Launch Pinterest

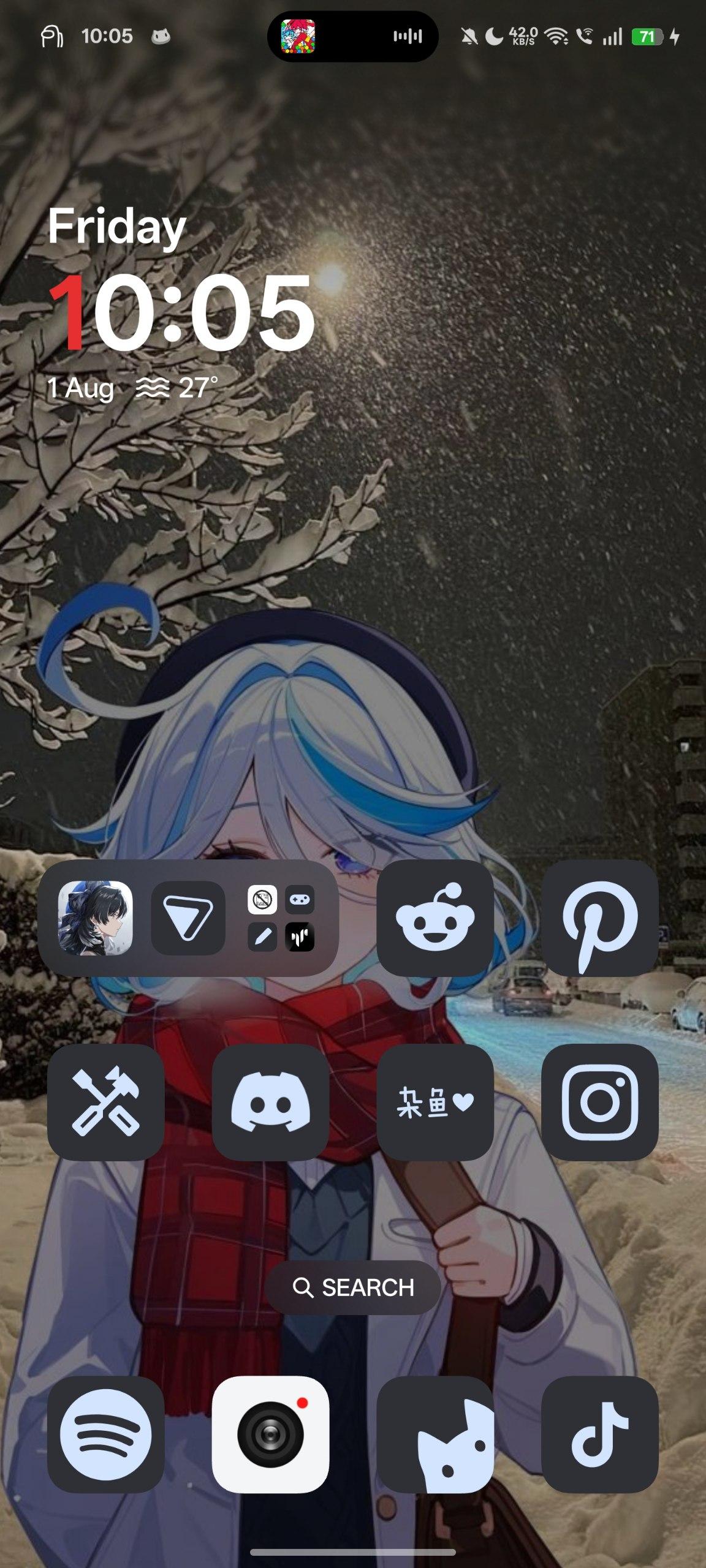point(600,918)
